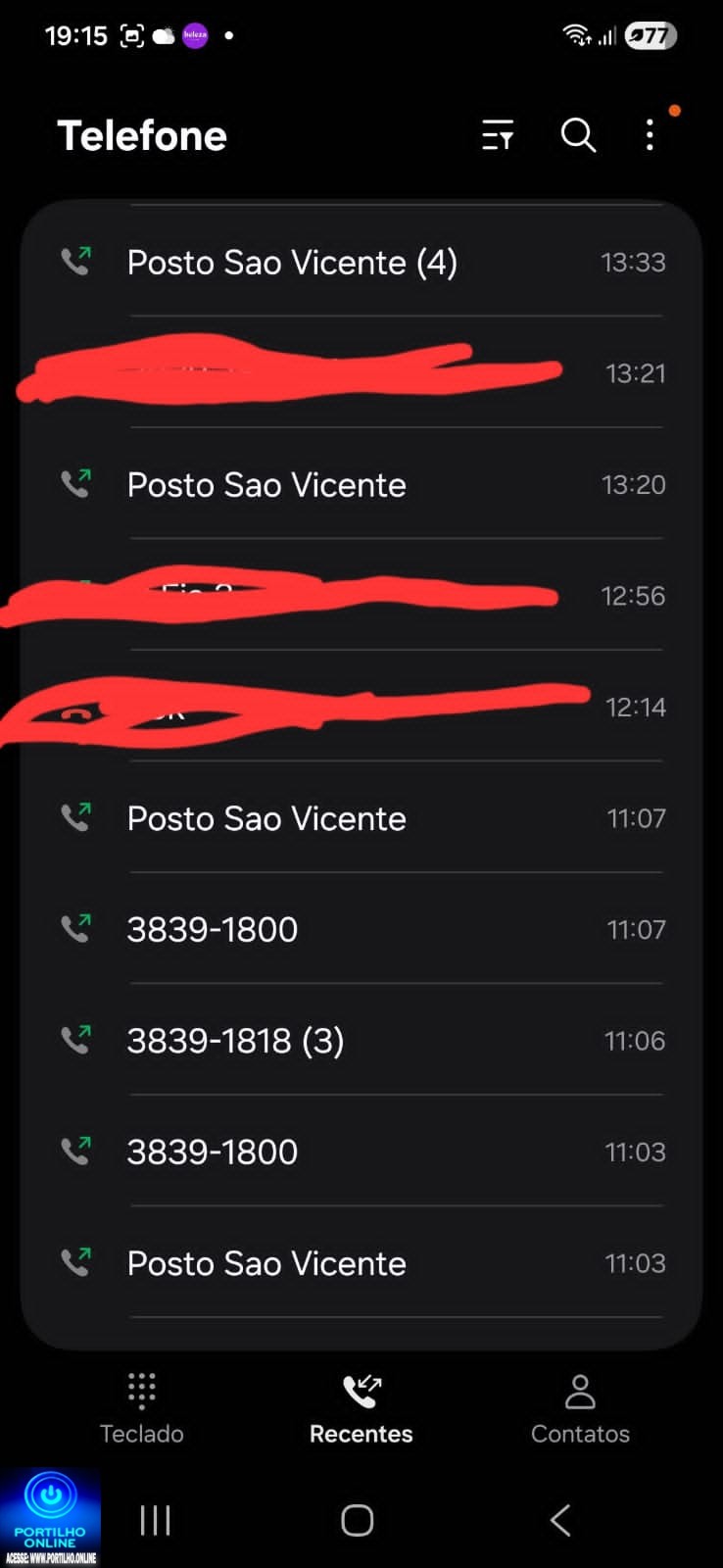Tap the 3839-1818 (3) call entry

[x=361, y=1040]
